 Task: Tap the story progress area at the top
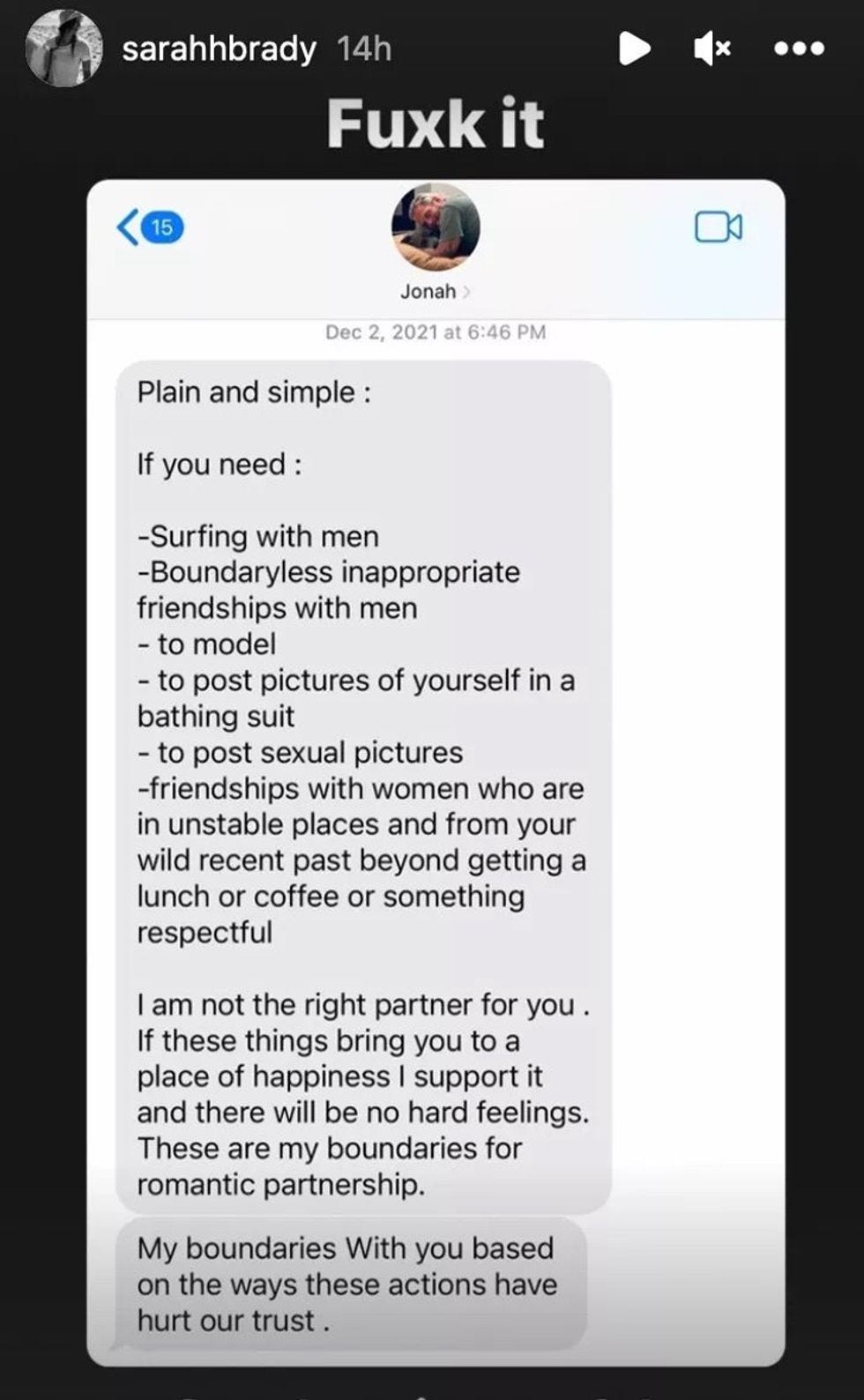[432, 7]
